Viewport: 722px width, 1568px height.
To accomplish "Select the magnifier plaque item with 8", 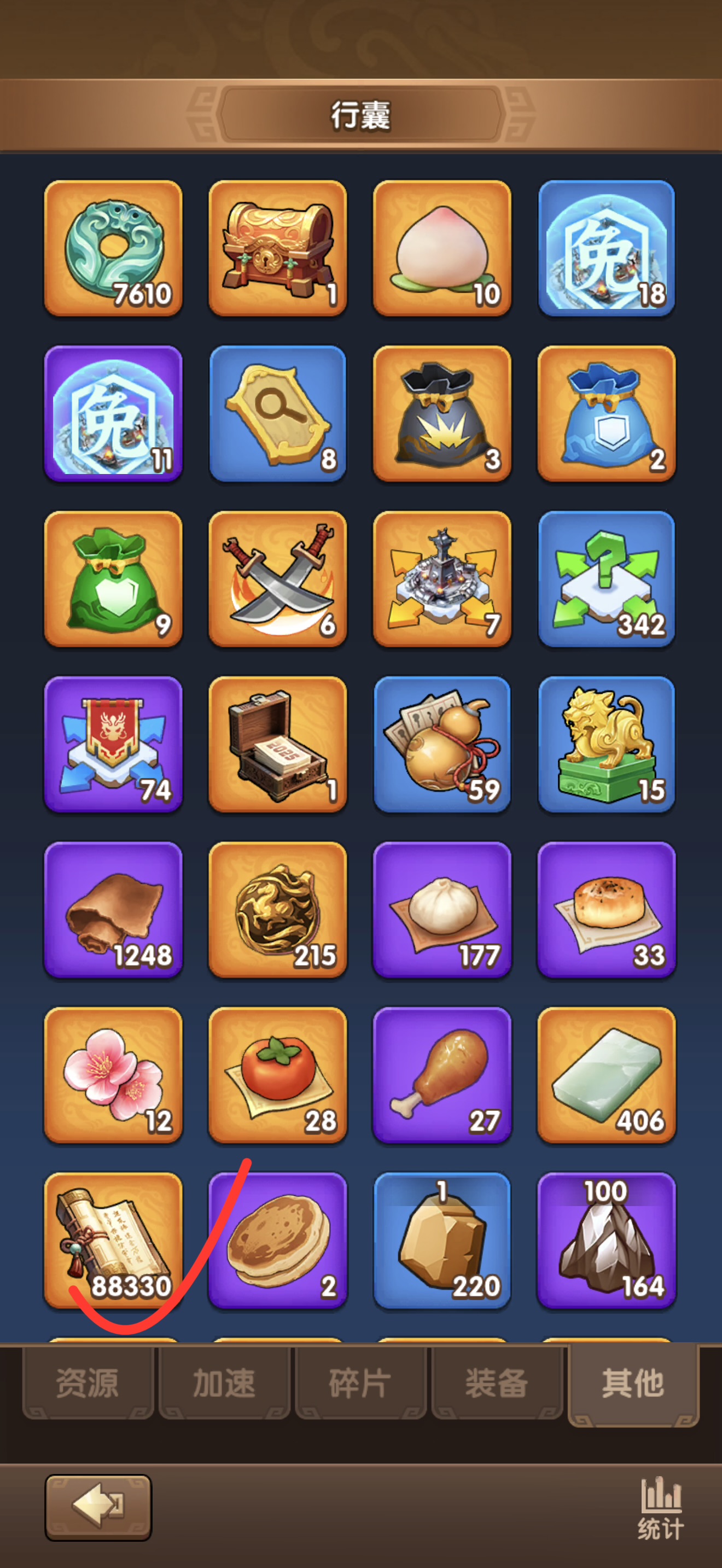I will pos(278,413).
